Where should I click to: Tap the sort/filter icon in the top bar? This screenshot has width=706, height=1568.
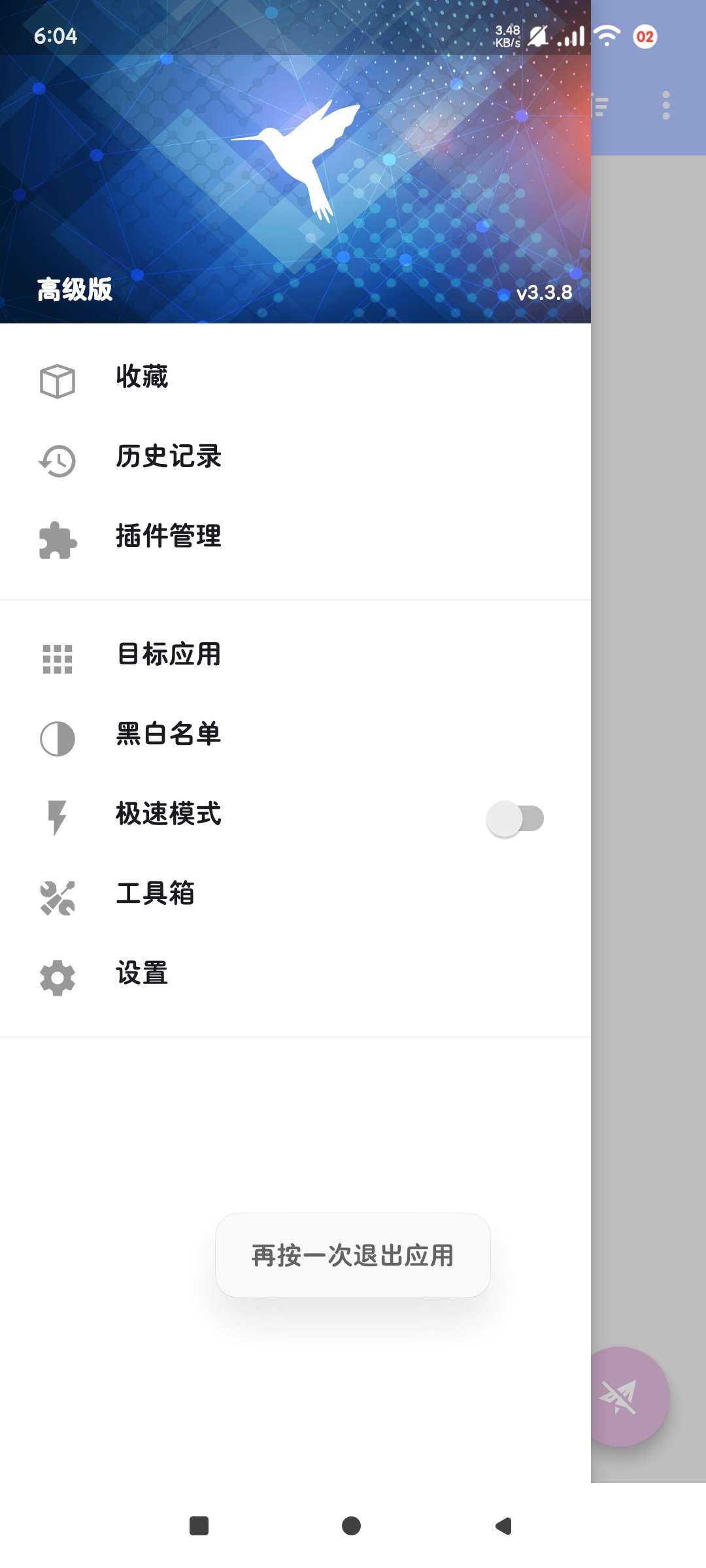(601, 105)
